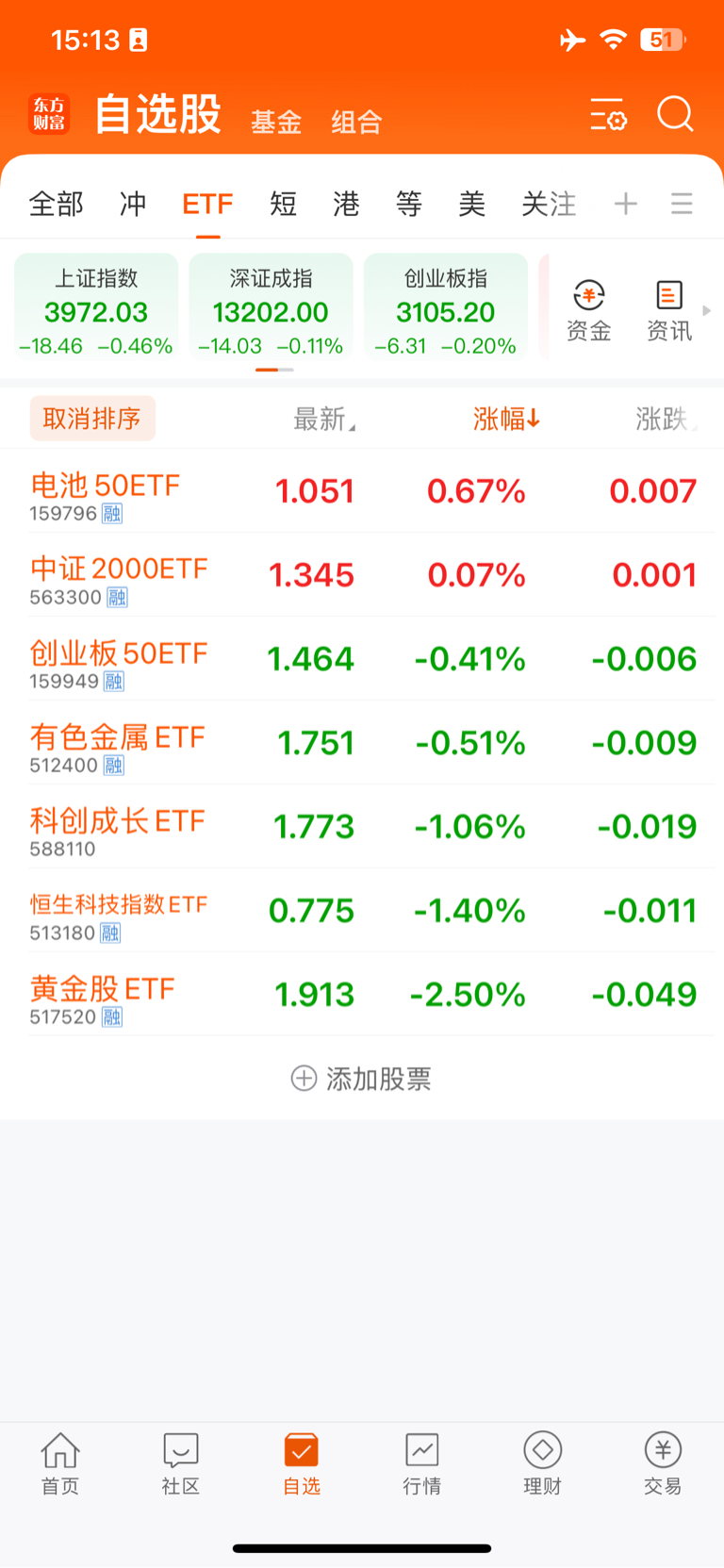Add a new watchlist group with plus
724x1568 pixels.
tap(625, 204)
